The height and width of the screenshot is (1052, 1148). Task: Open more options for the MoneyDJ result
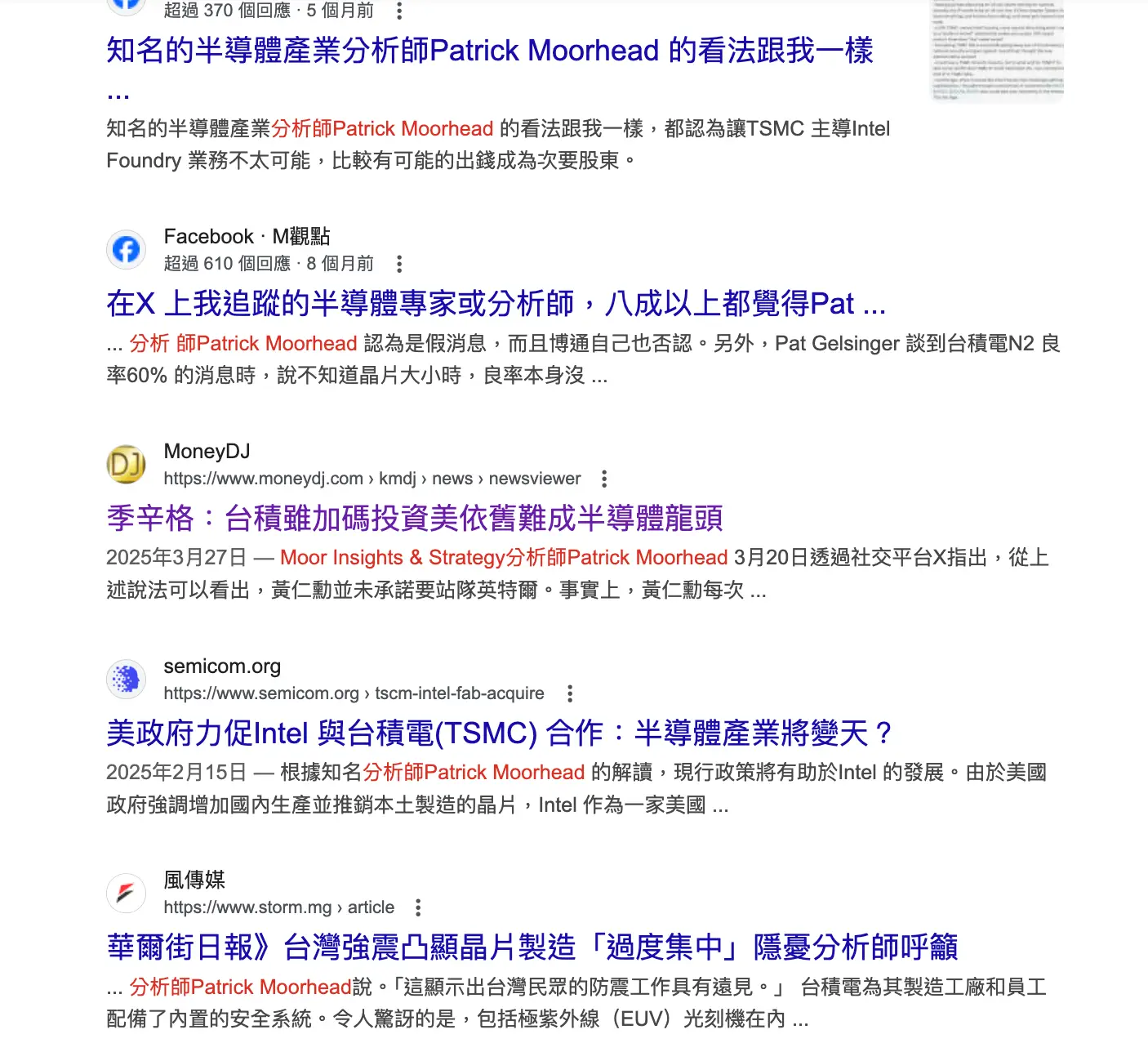604,479
